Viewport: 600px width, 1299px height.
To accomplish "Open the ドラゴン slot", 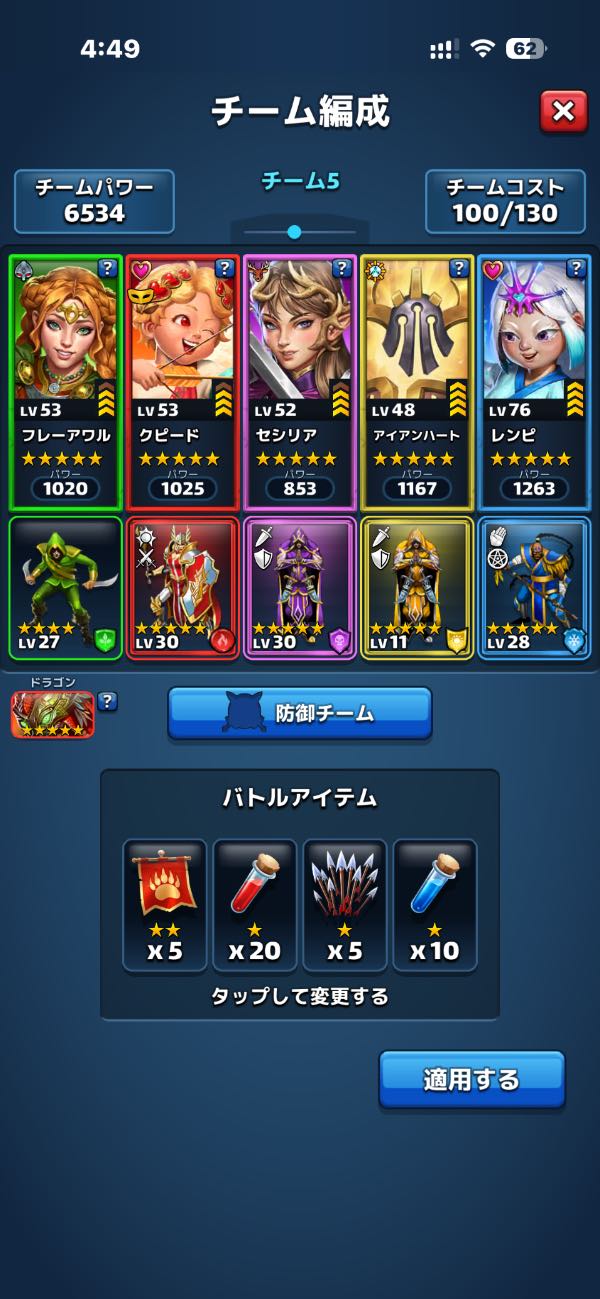I will coord(52,714).
